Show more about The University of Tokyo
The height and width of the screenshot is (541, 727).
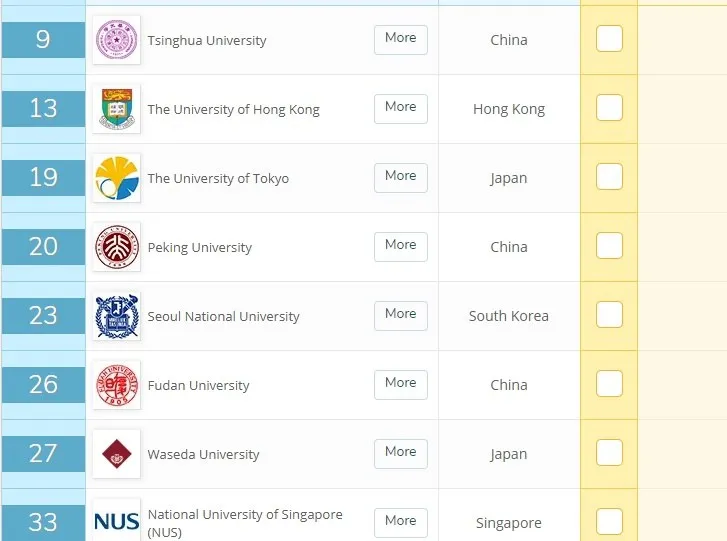pos(400,177)
